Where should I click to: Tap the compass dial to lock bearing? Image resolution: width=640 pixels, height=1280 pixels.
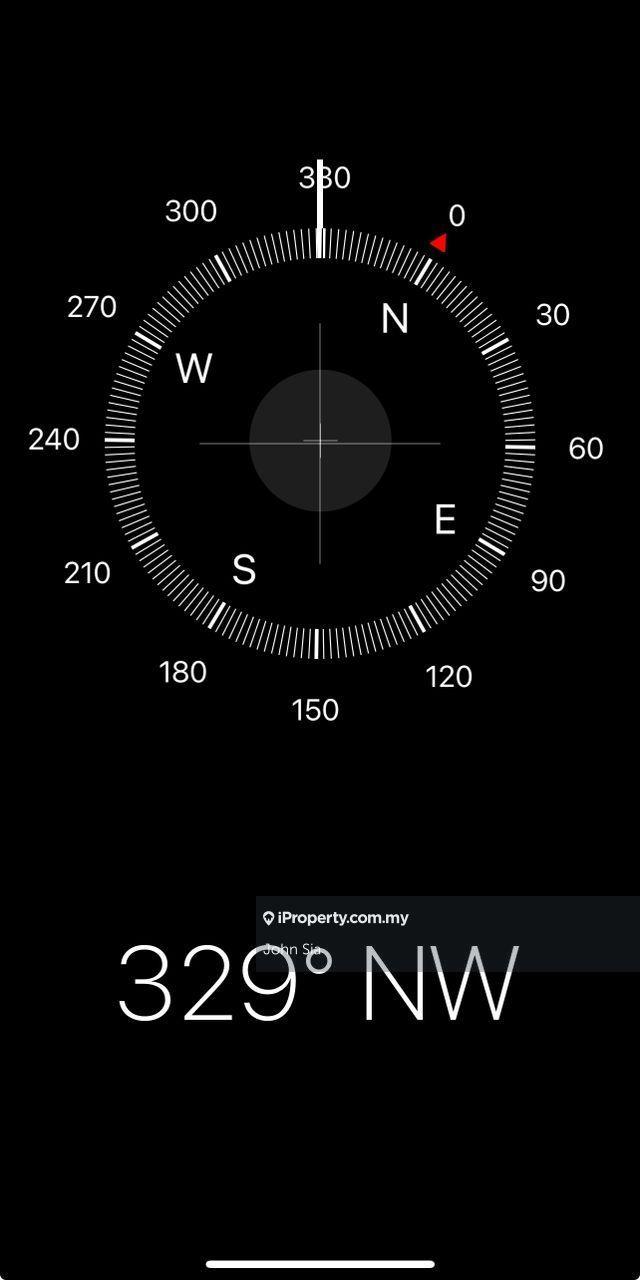[320, 441]
